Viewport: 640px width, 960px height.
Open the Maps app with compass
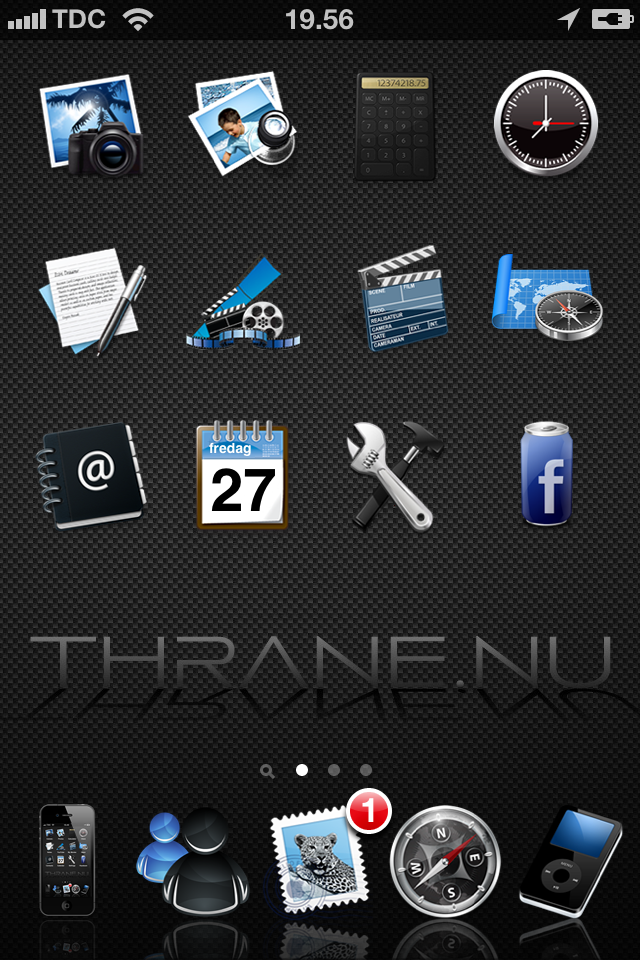tap(548, 297)
